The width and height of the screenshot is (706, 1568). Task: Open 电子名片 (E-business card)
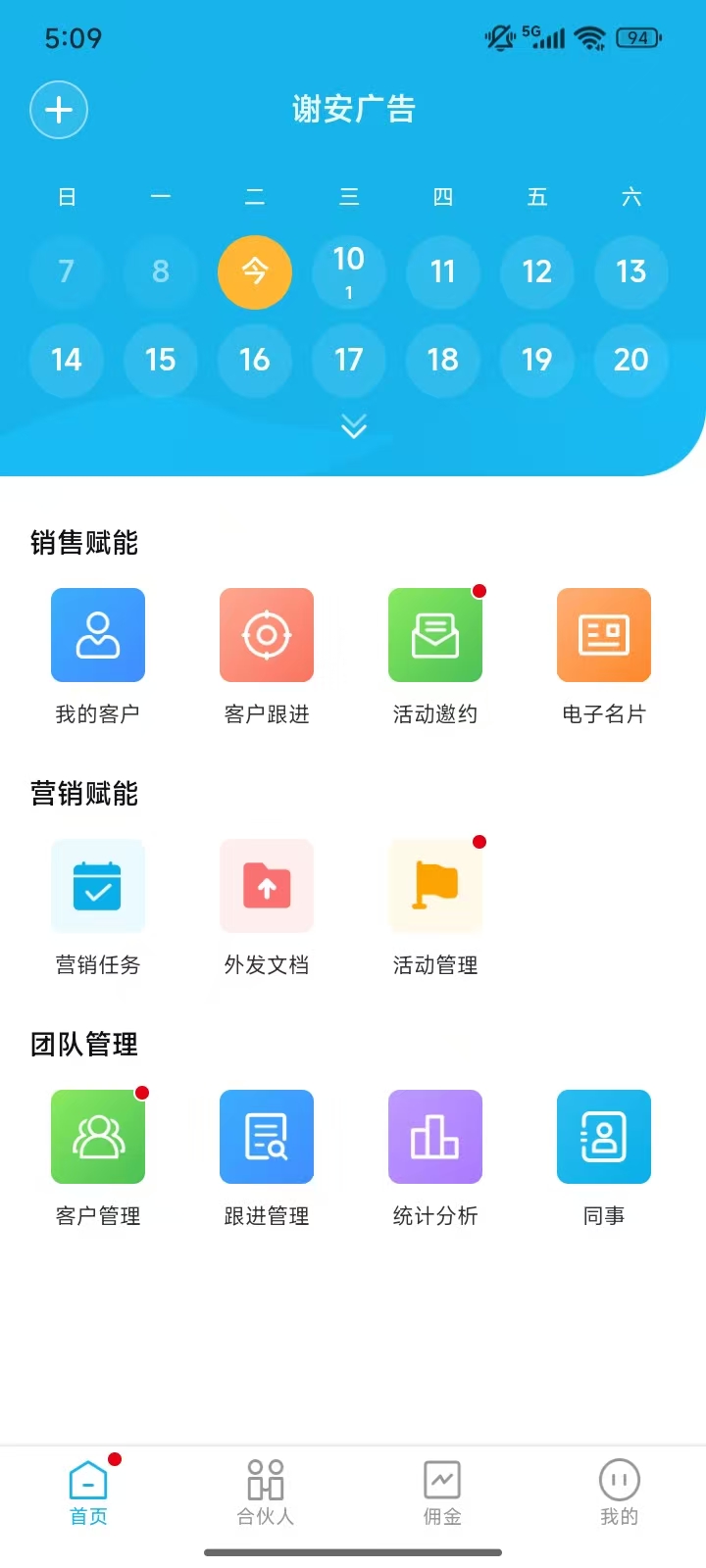point(604,635)
